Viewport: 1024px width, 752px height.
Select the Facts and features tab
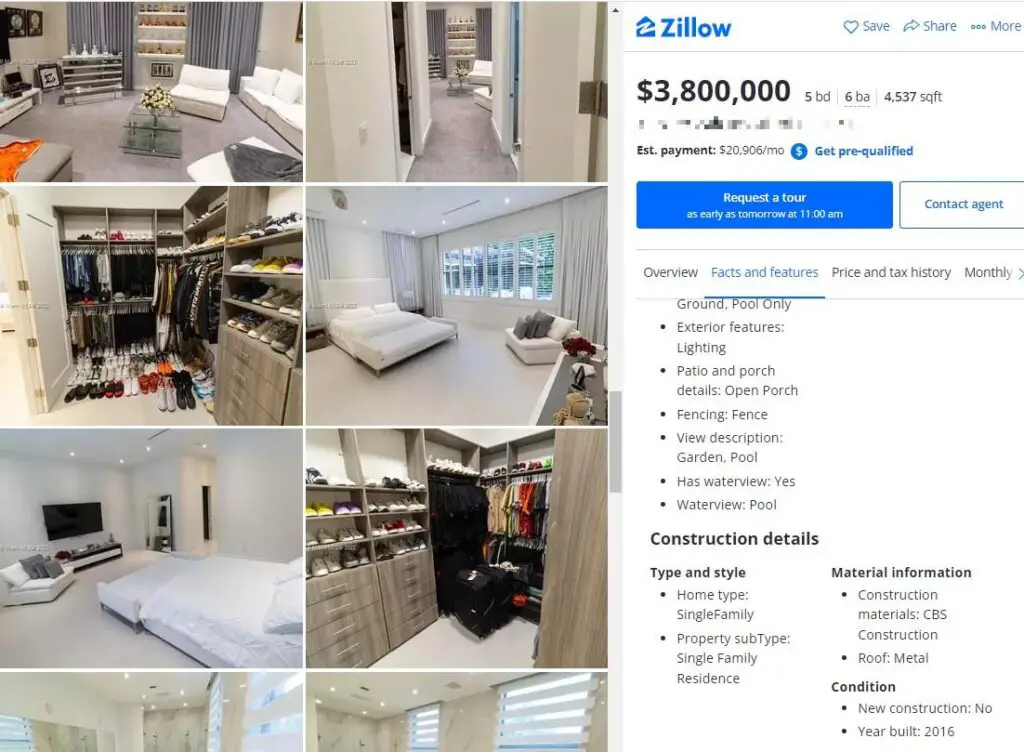(764, 272)
